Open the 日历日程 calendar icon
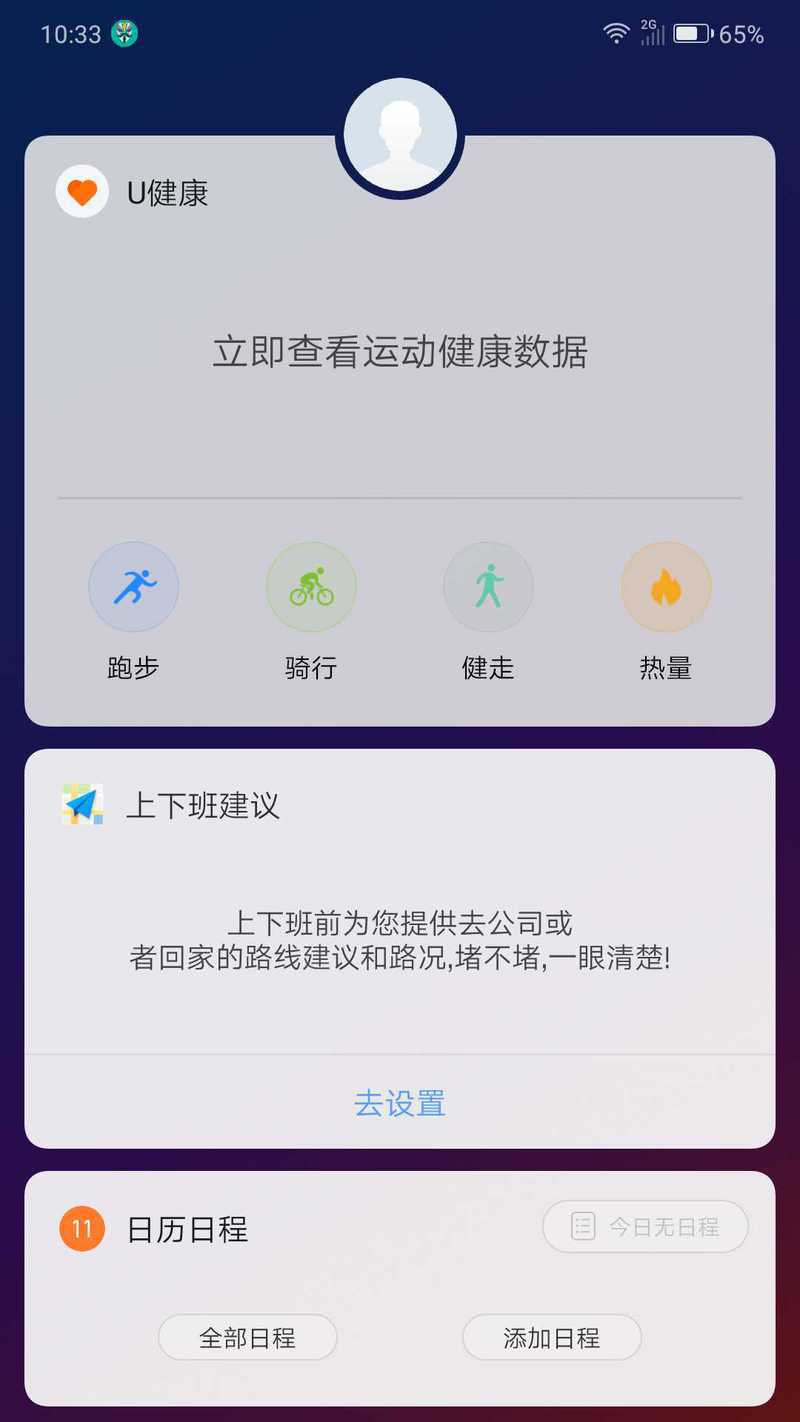Image resolution: width=800 pixels, height=1422 pixels. (82, 1228)
